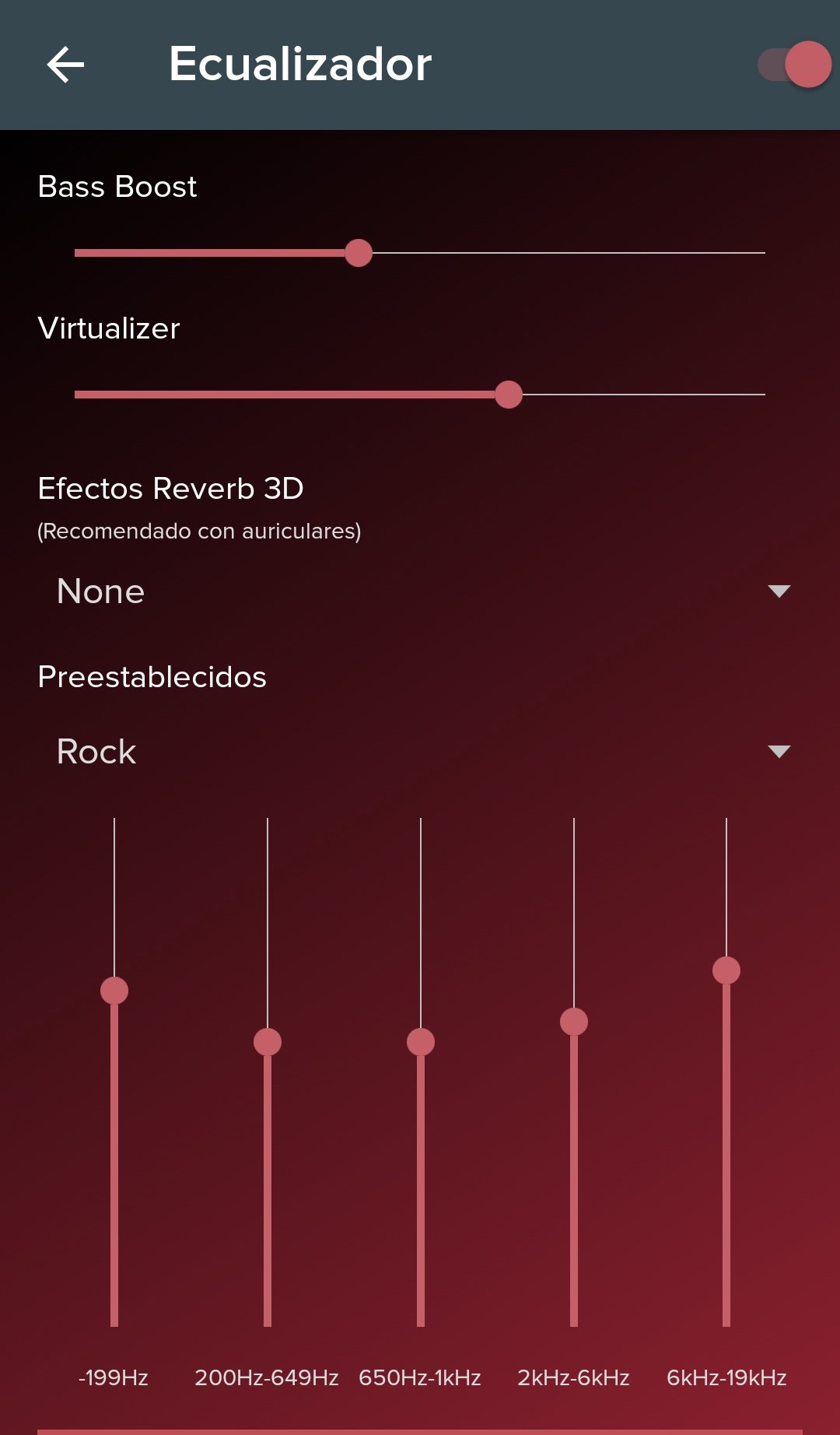Tap the 2kHz-6kHz band slider

point(574,1072)
